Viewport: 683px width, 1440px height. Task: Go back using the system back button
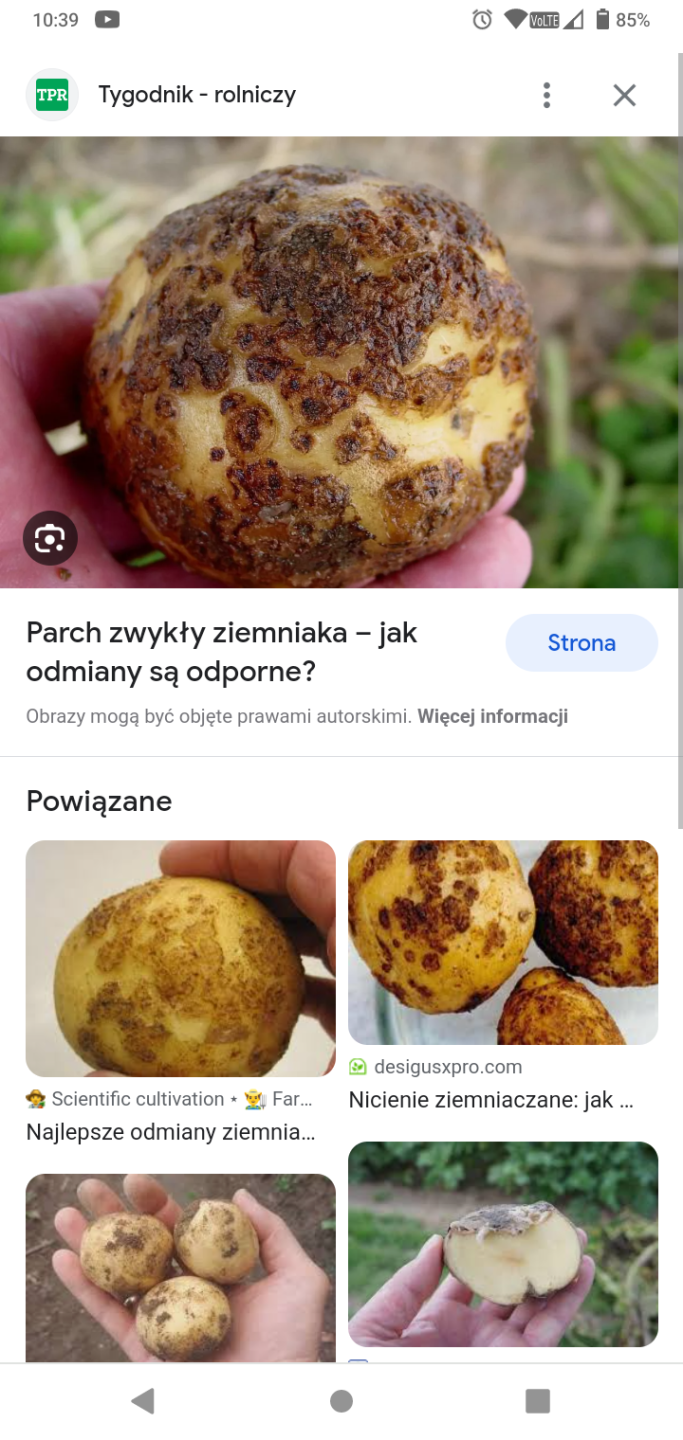point(143,1401)
